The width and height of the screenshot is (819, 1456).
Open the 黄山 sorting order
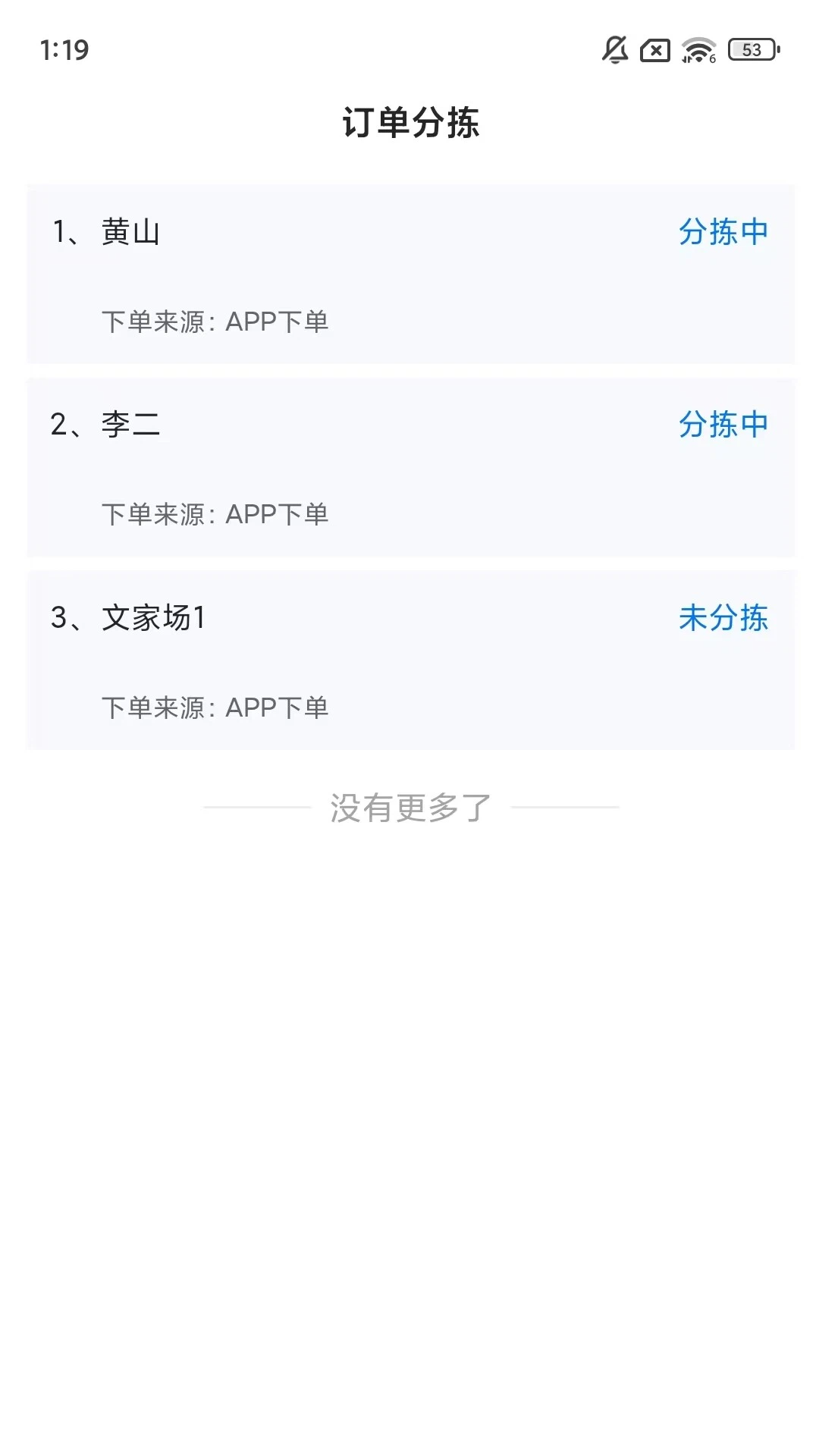tap(409, 275)
